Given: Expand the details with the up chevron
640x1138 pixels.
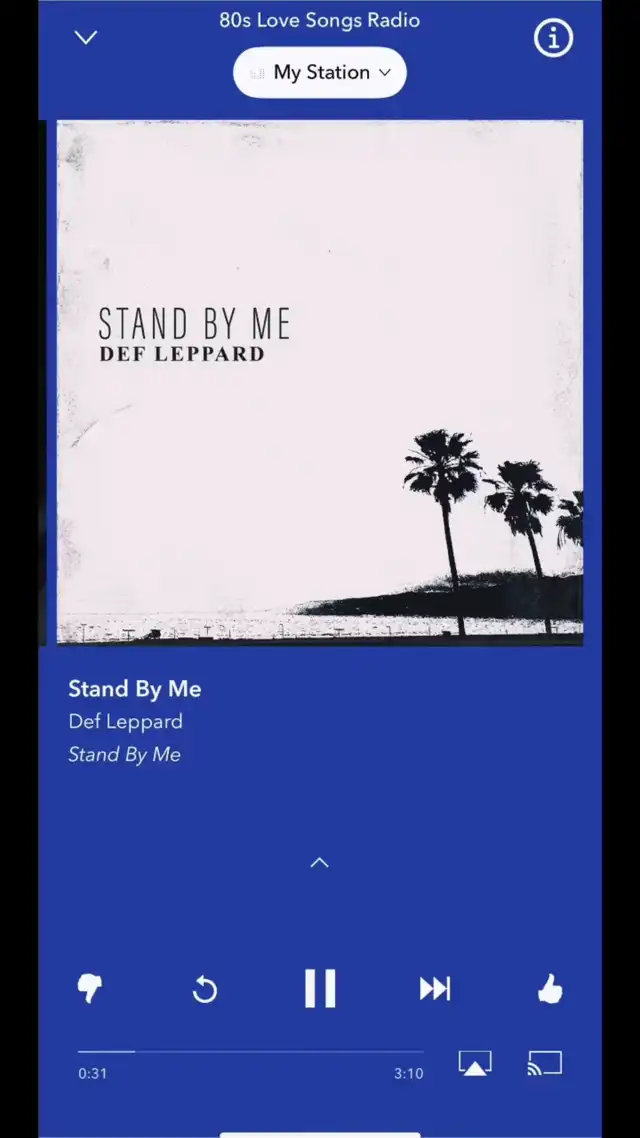Looking at the screenshot, I should tap(319, 862).
